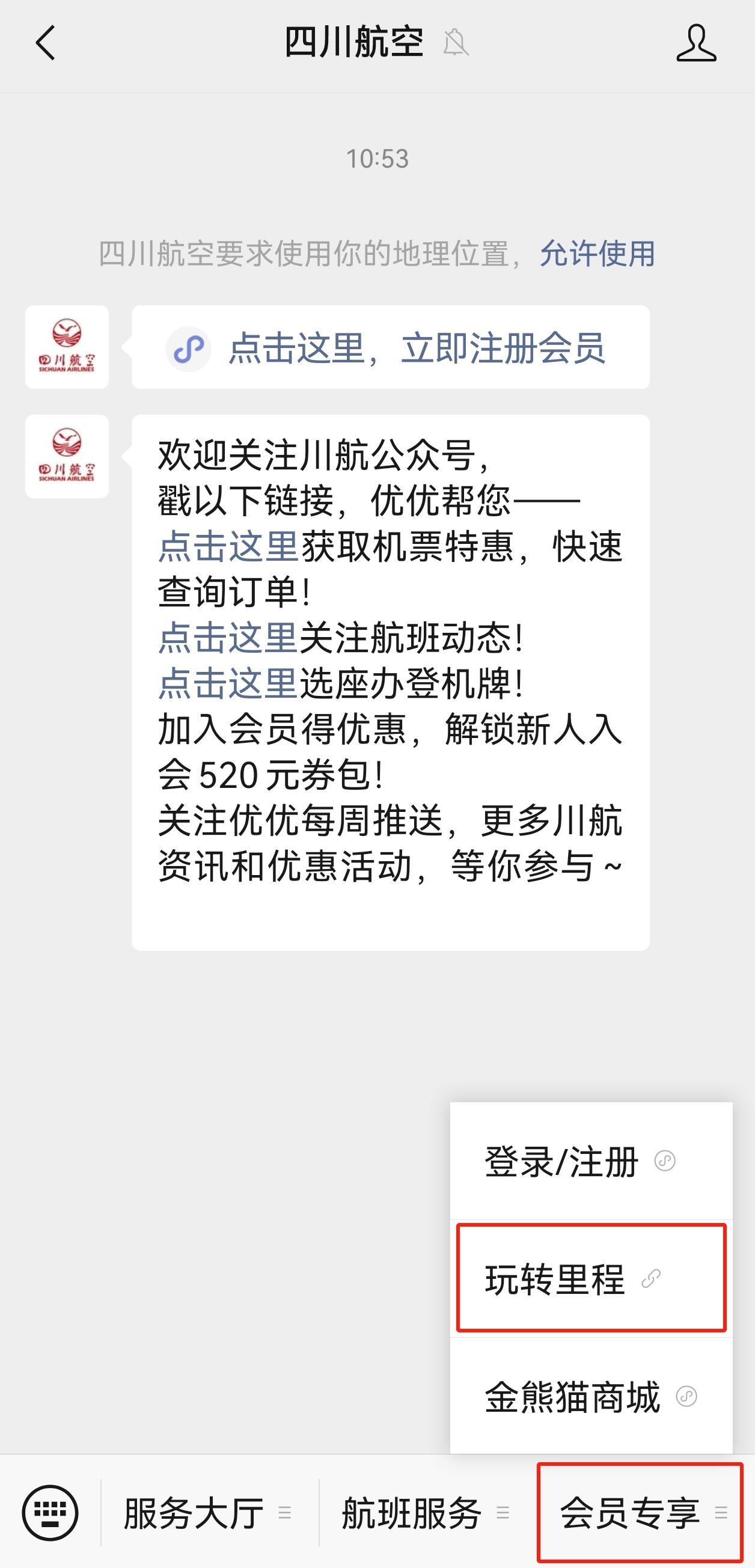Collapse the 会员专享 bottom menu
This screenshot has height=1568, width=755.
[641, 1513]
